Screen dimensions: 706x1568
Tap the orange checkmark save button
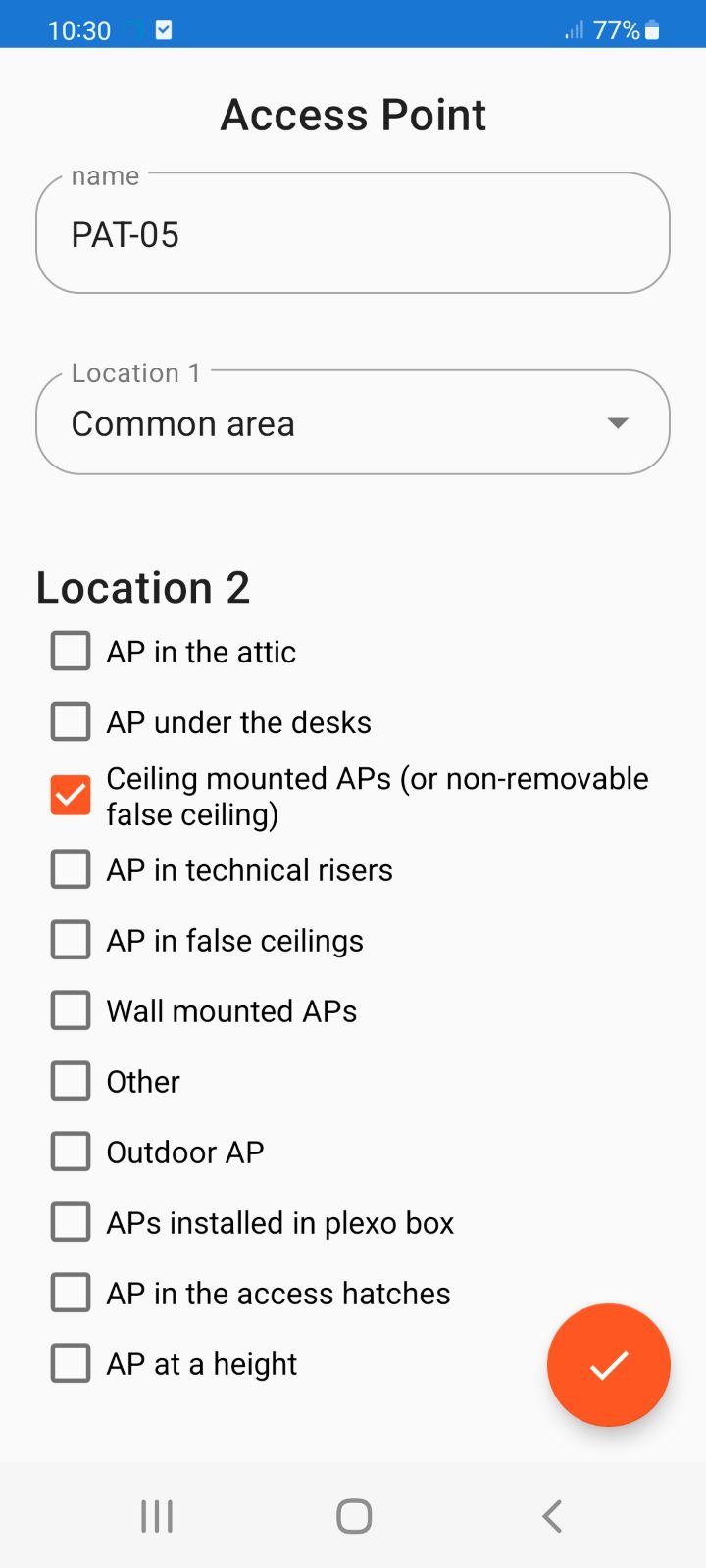tap(608, 1364)
